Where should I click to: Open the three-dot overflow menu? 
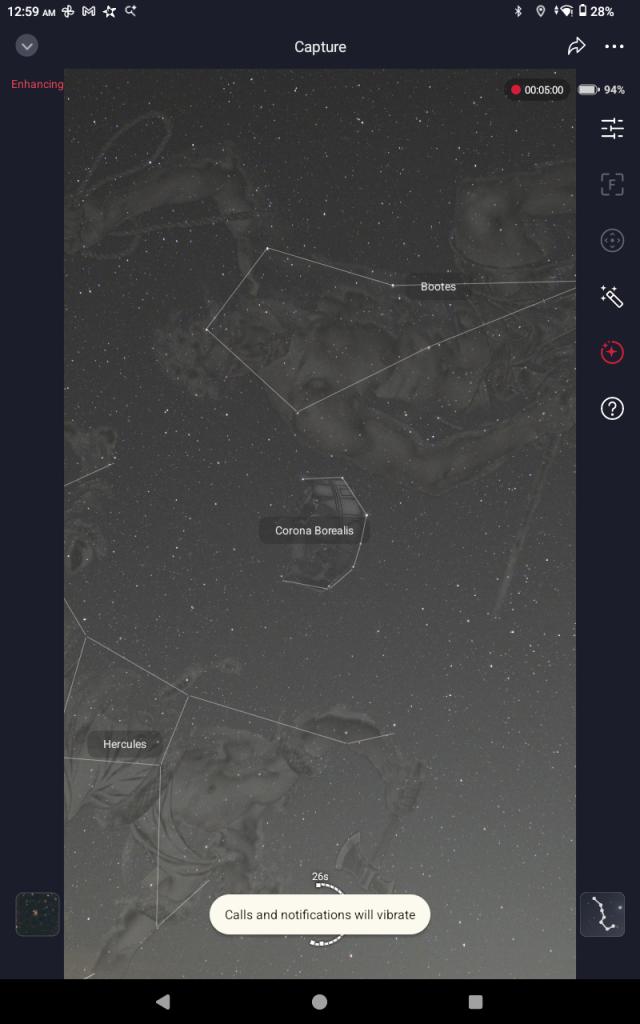613,46
